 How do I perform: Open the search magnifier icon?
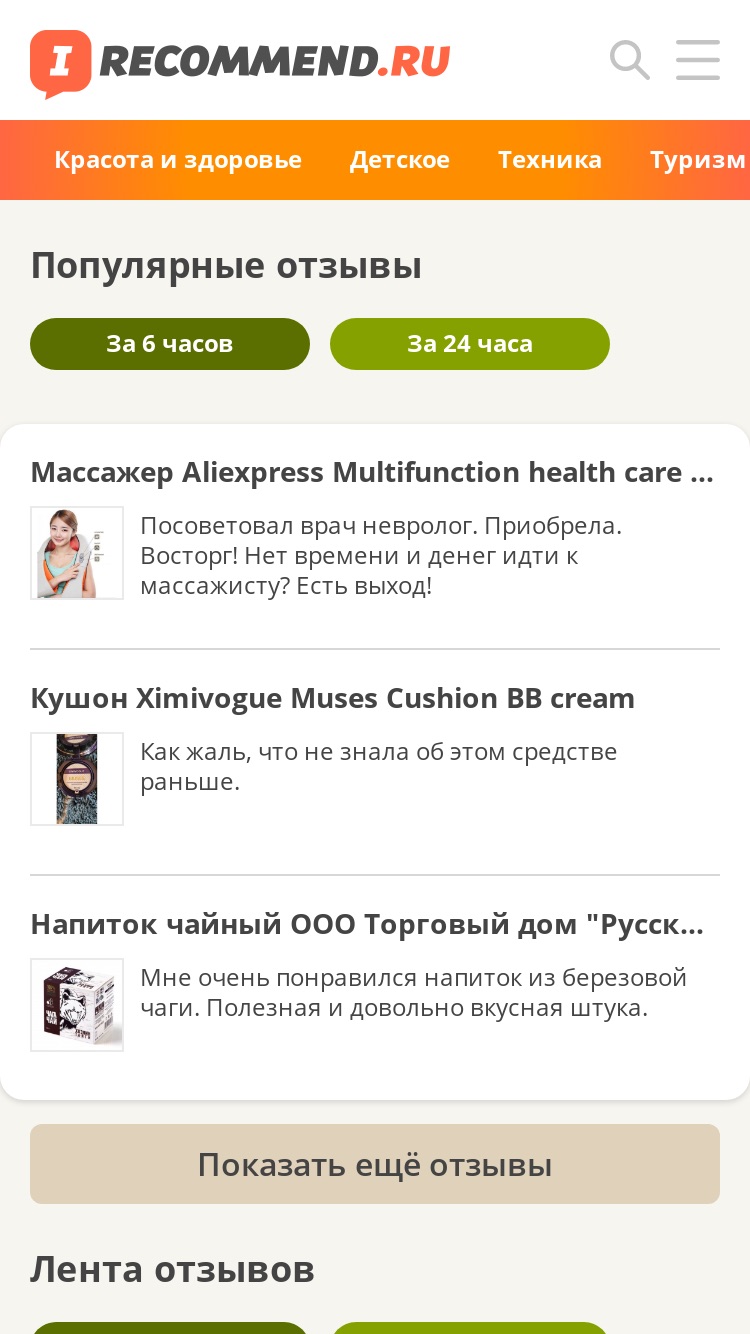[x=630, y=60]
